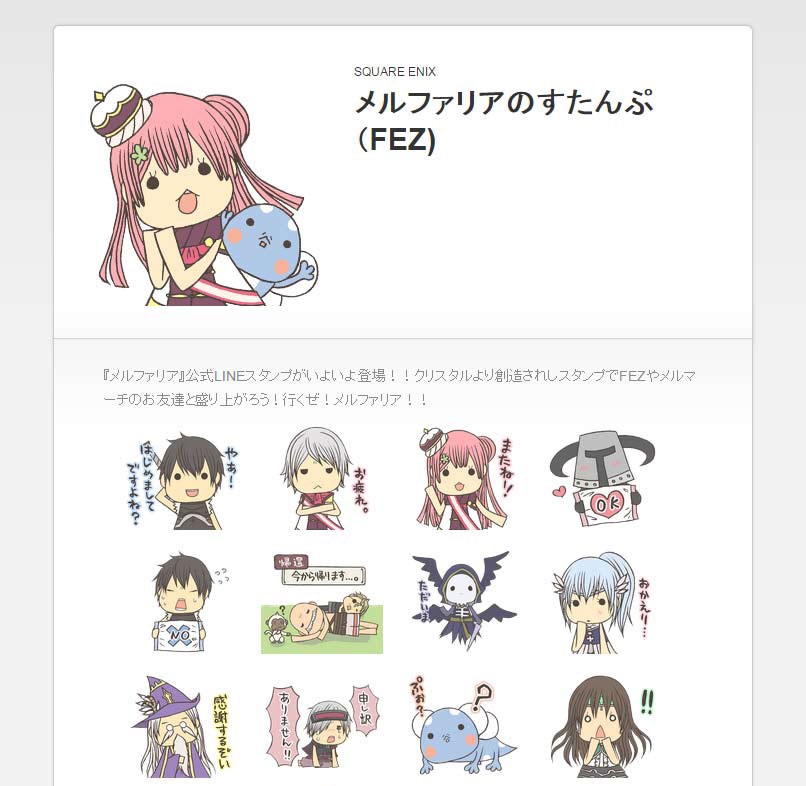806x786 pixels.
Task: Open the 'お疲れ。' sticker
Action: coord(322,479)
